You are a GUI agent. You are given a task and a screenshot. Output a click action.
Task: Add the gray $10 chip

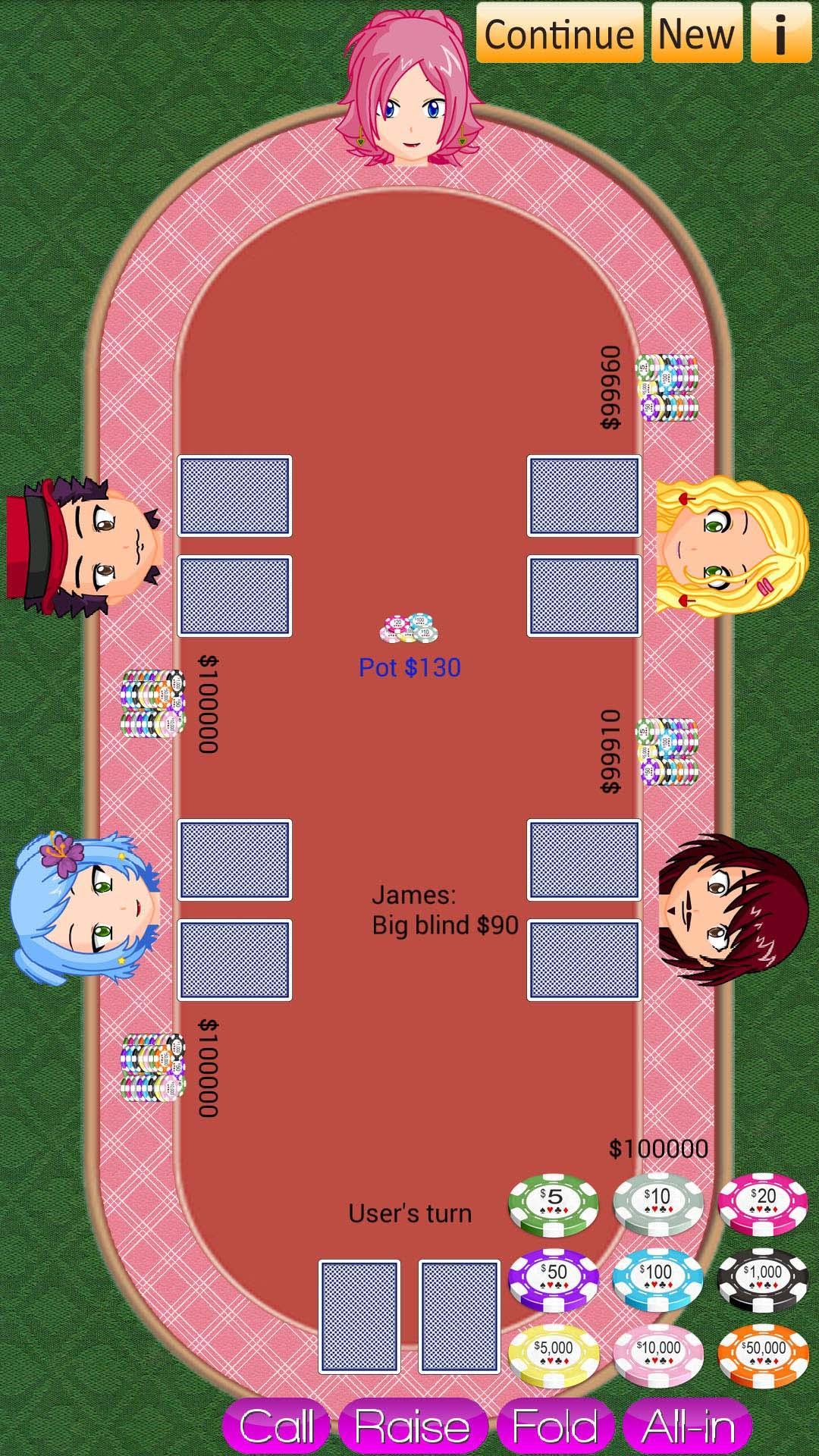(657, 1205)
